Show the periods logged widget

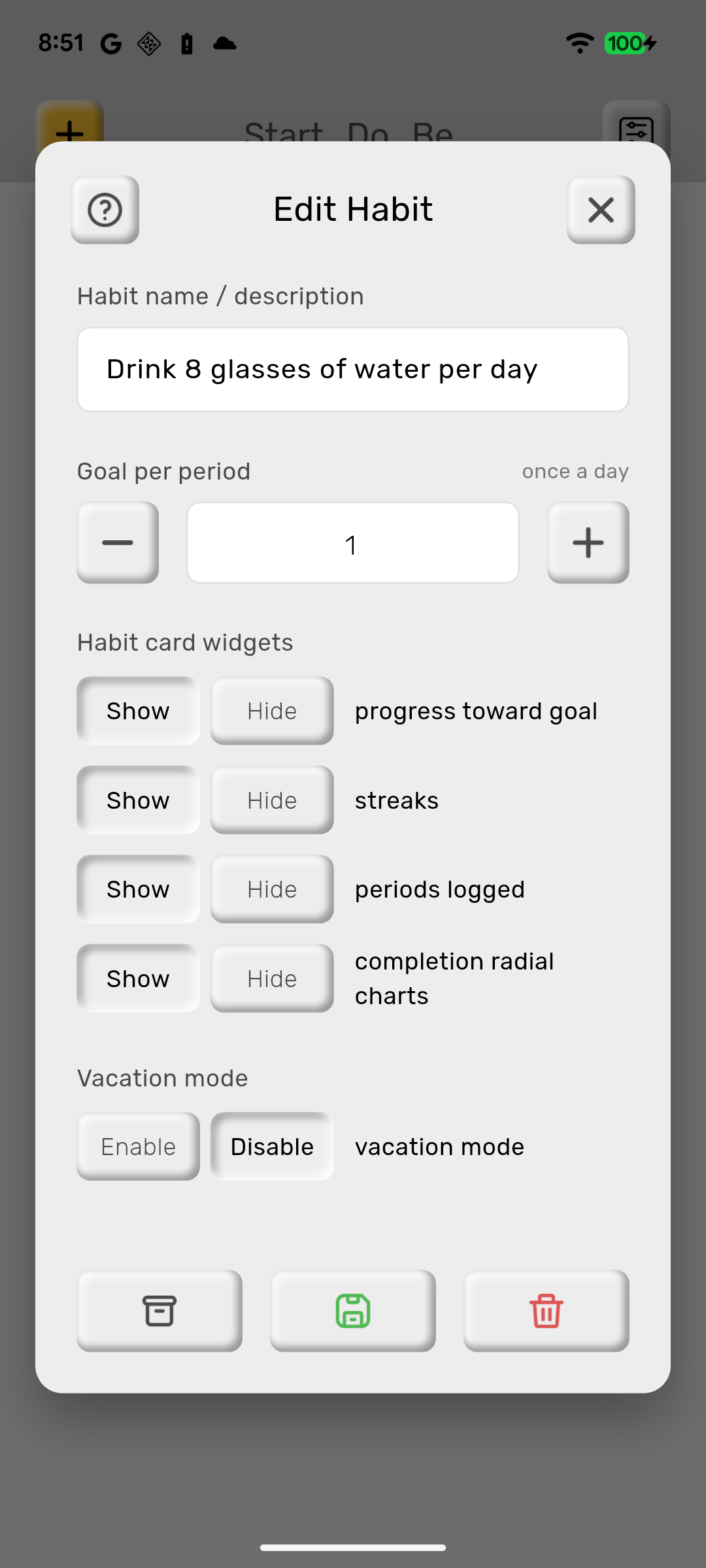pos(137,889)
